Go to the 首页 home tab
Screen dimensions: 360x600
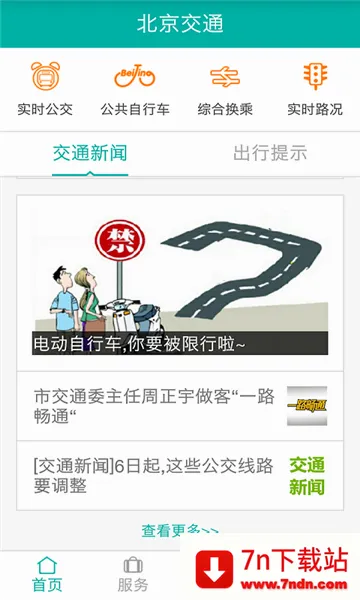[47, 575]
